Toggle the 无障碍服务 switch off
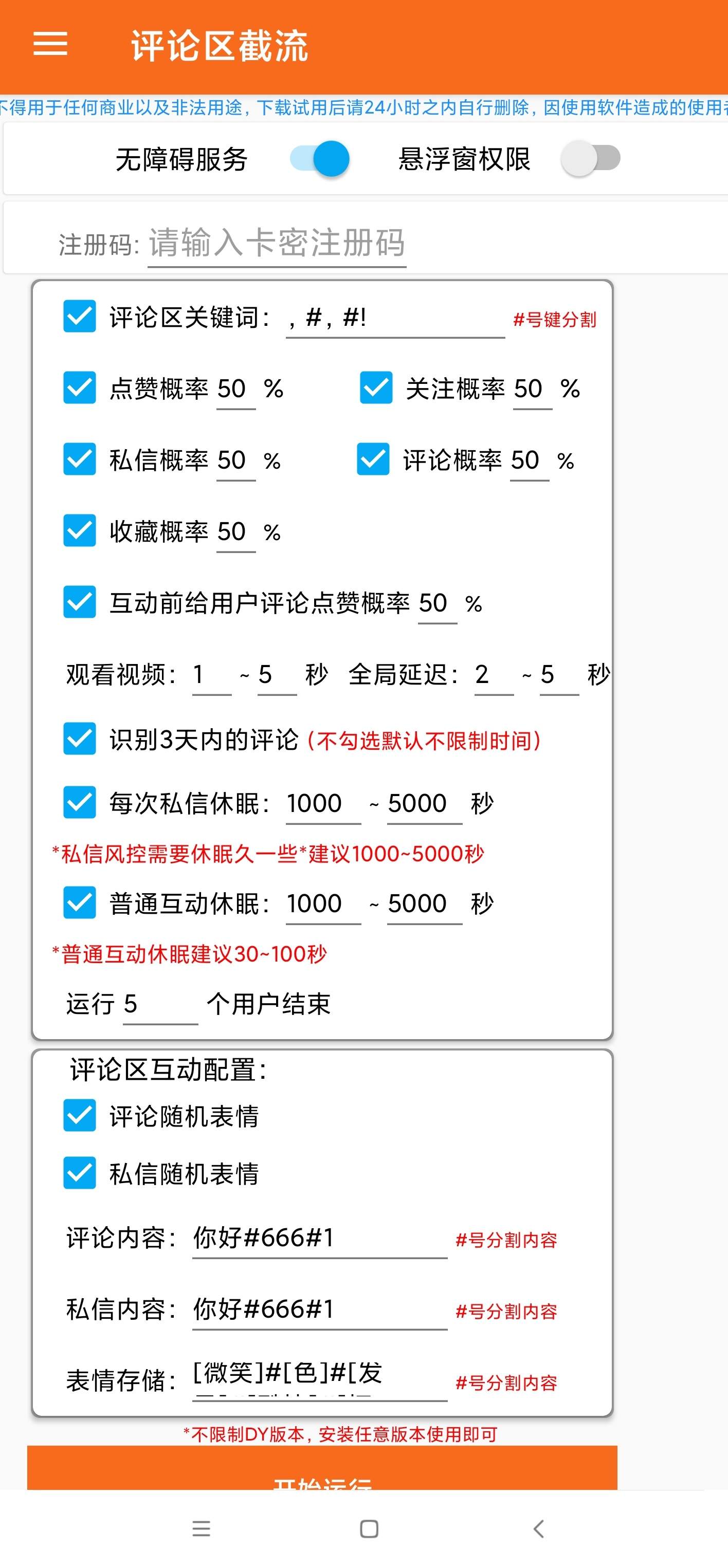 (320, 159)
